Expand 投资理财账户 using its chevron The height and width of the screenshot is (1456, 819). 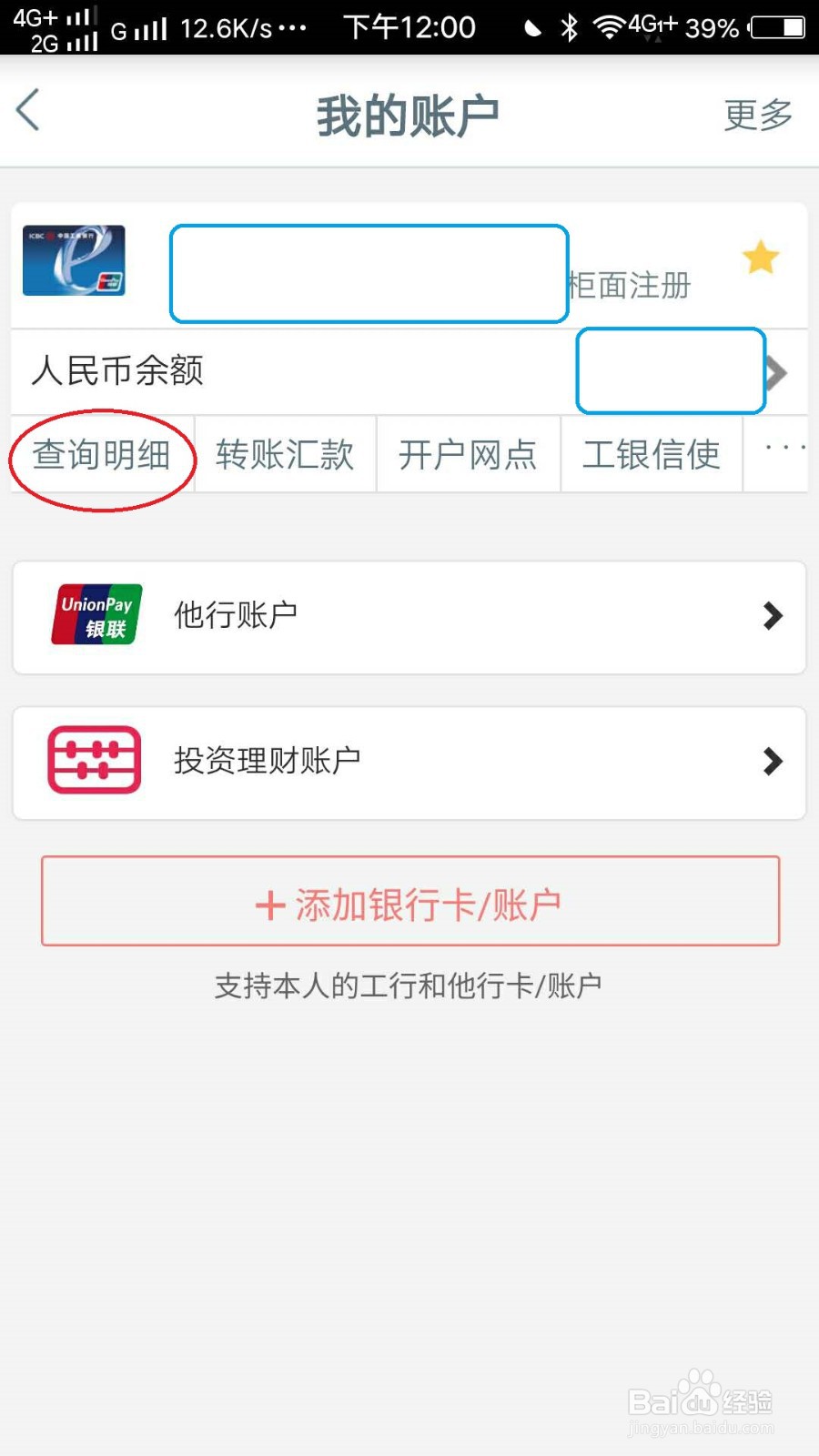[772, 763]
